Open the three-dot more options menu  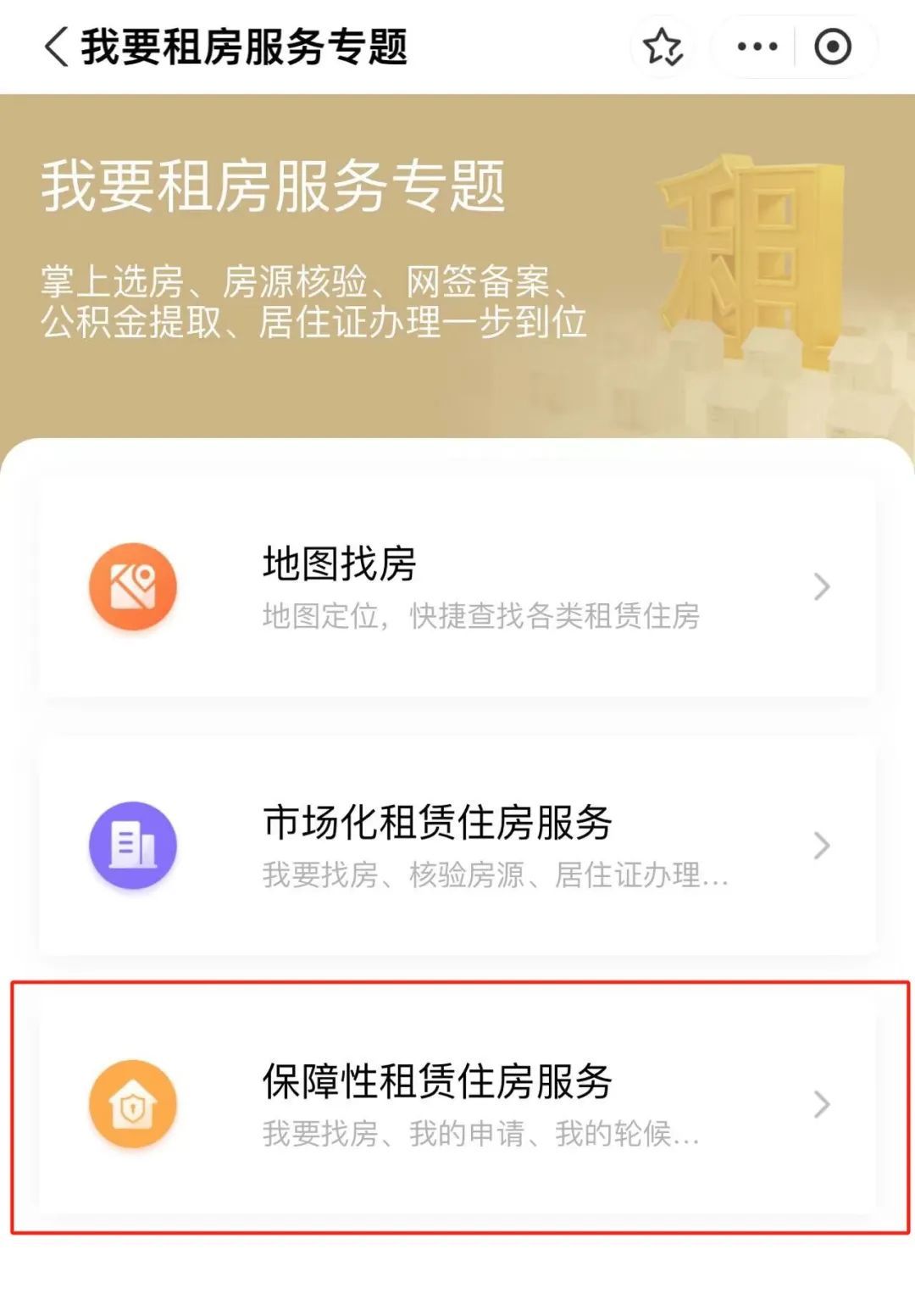(x=756, y=47)
